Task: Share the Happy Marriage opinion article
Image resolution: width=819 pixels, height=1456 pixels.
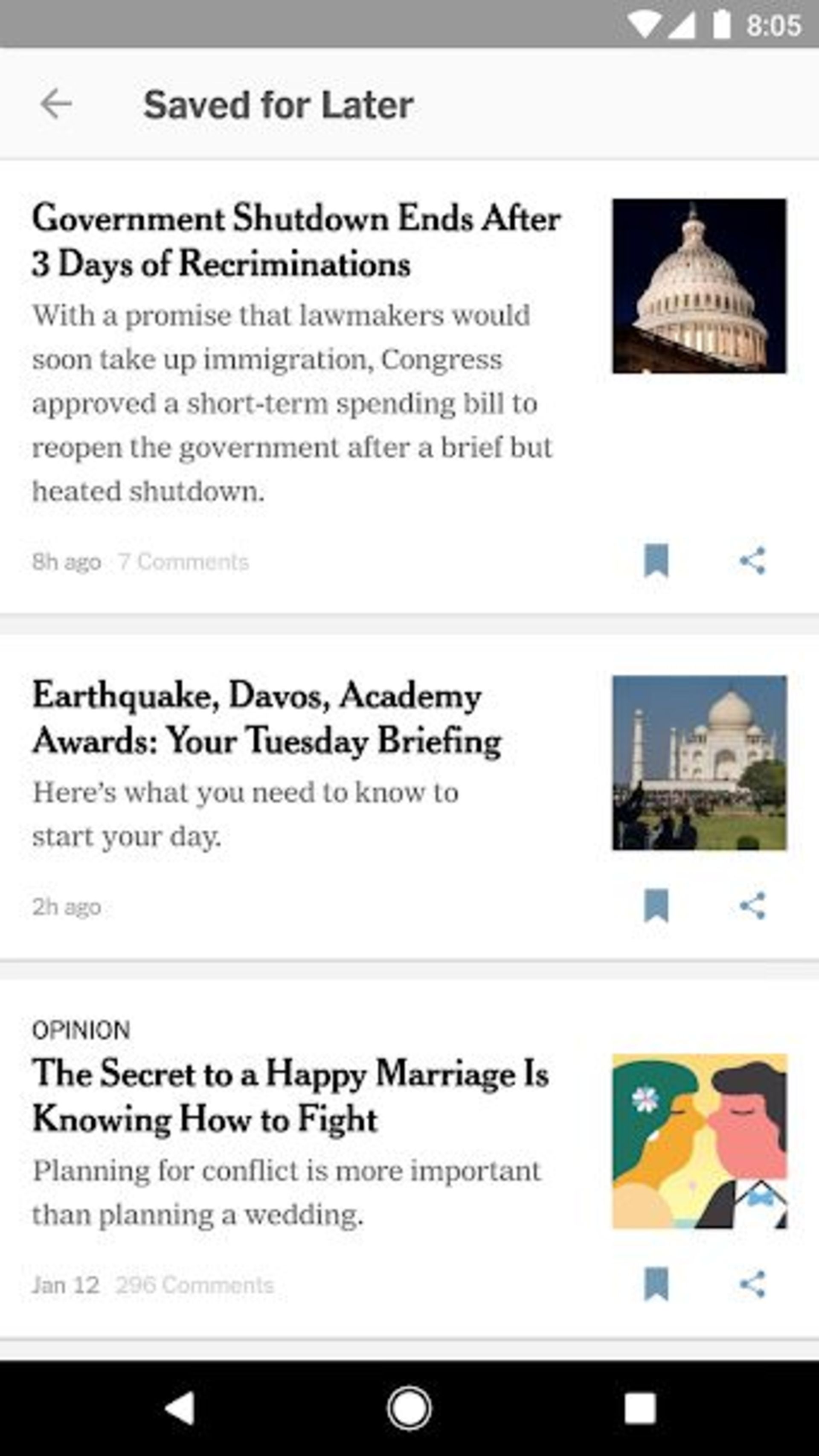Action: [x=752, y=1284]
